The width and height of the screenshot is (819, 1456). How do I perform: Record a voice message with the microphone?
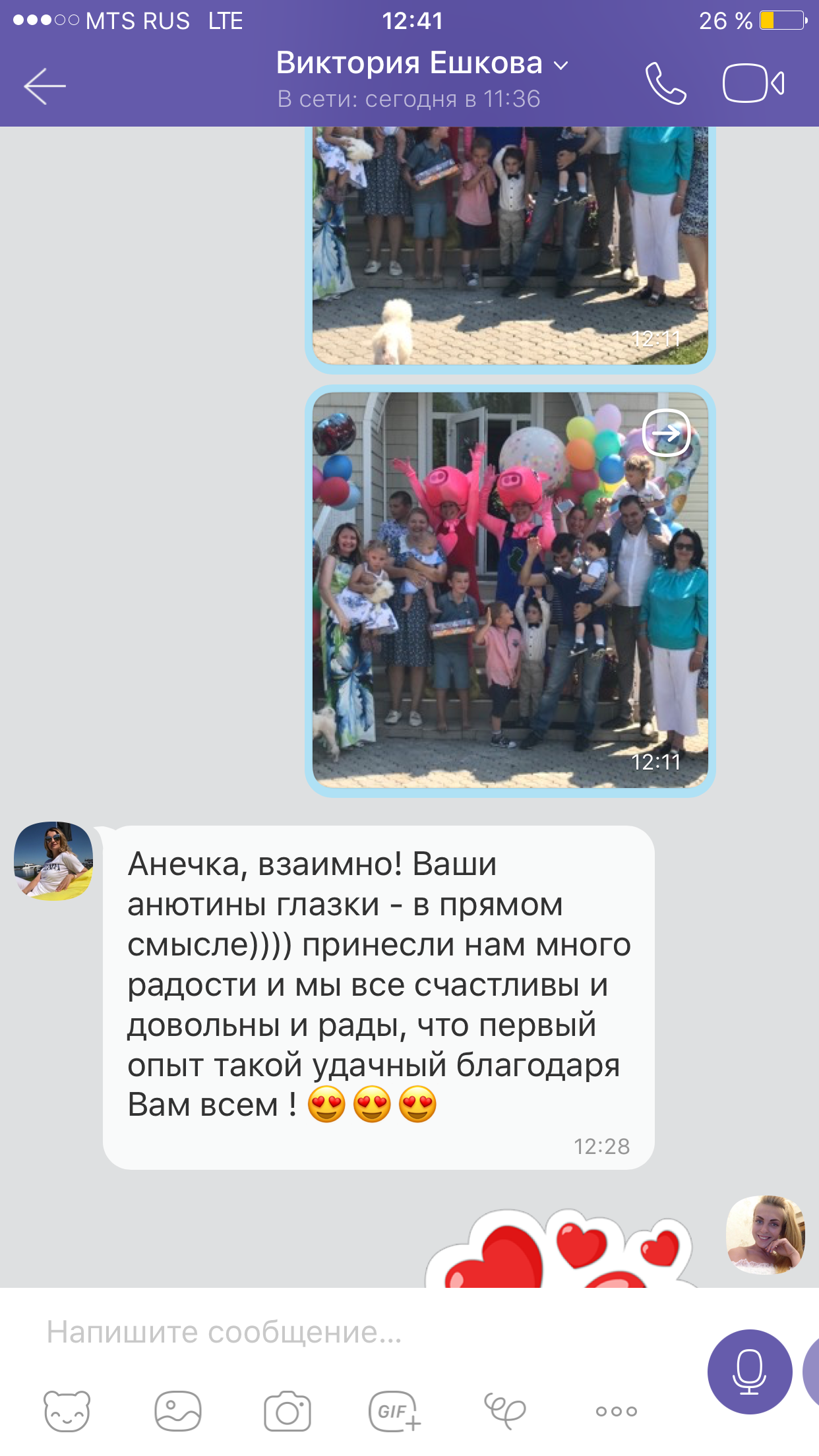[x=750, y=1372]
